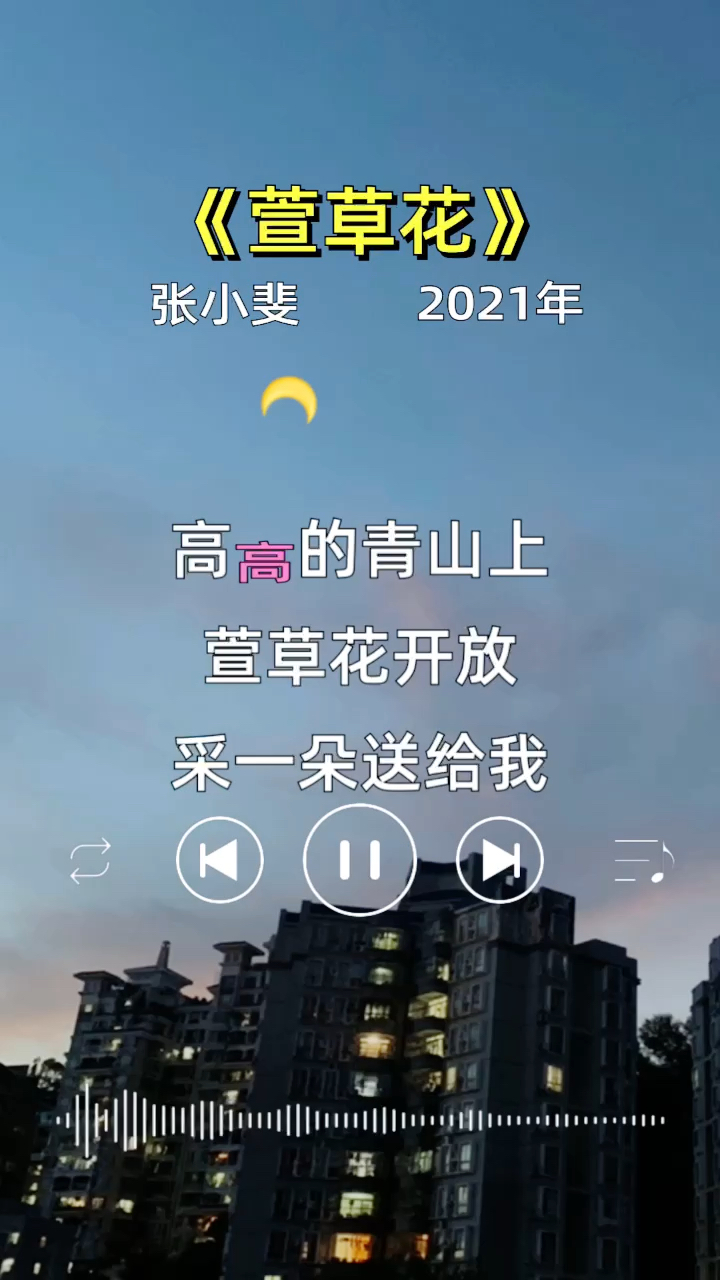Select the song title 《萱草花》

[360, 222]
